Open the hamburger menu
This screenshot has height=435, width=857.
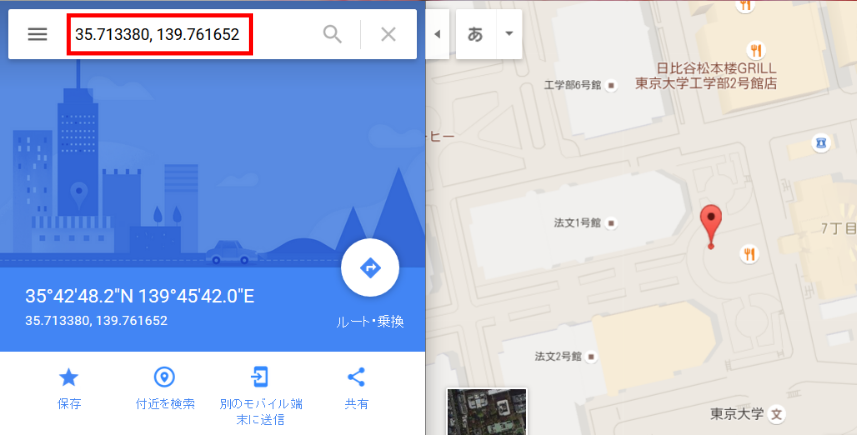[37, 34]
